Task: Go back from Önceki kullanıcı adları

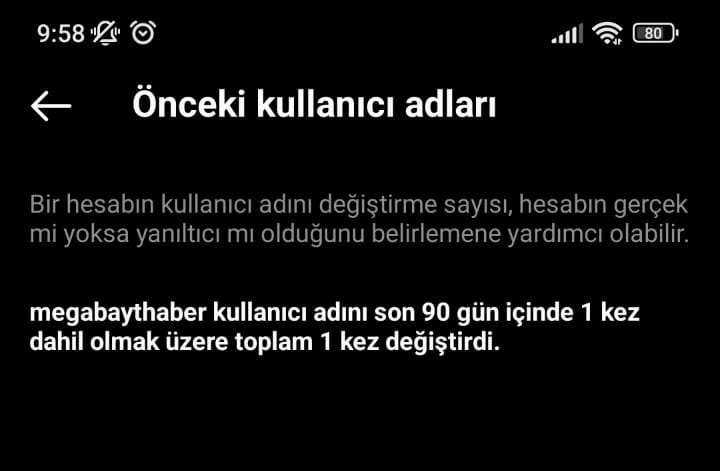Action: point(51,106)
